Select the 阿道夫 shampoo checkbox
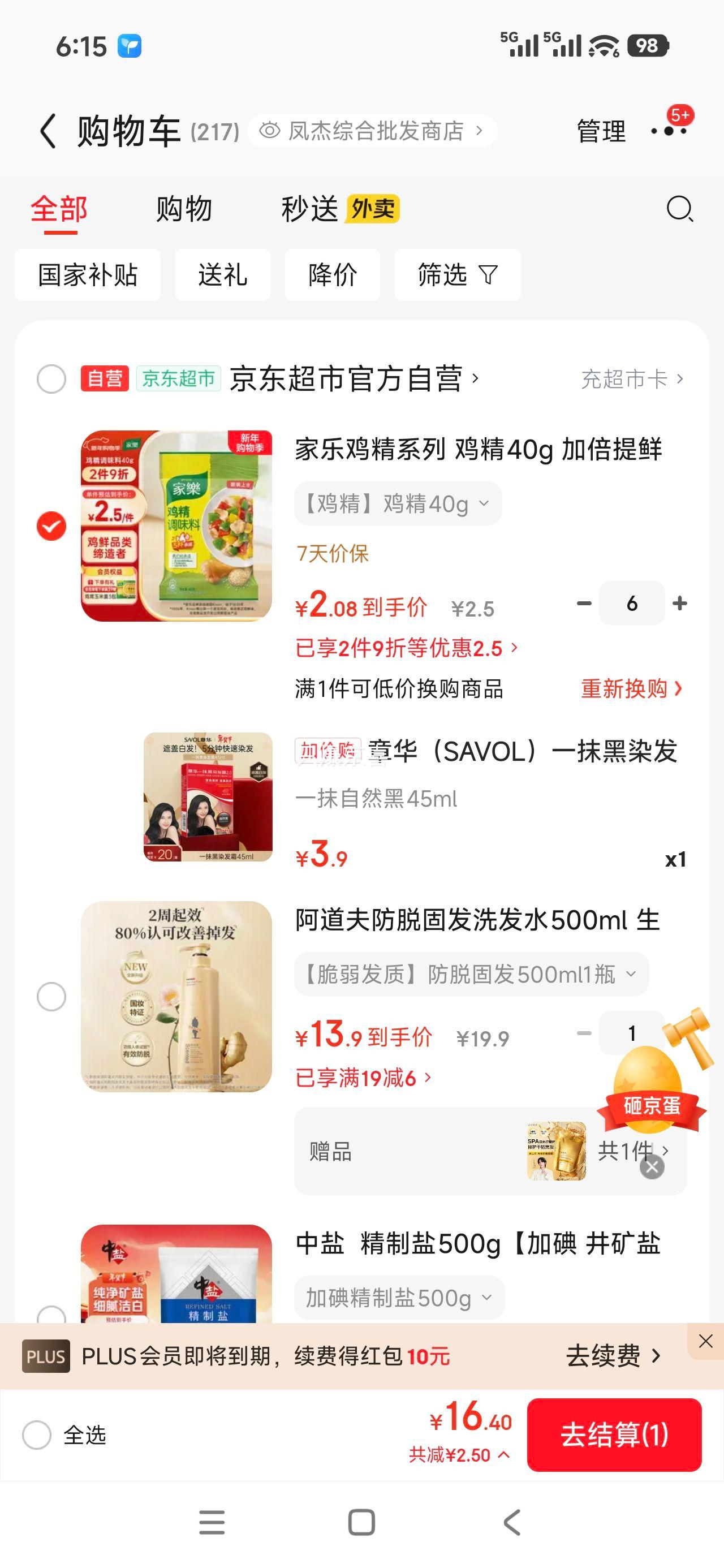Viewport: 724px width, 1568px height. pyautogui.click(x=52, y=997)
